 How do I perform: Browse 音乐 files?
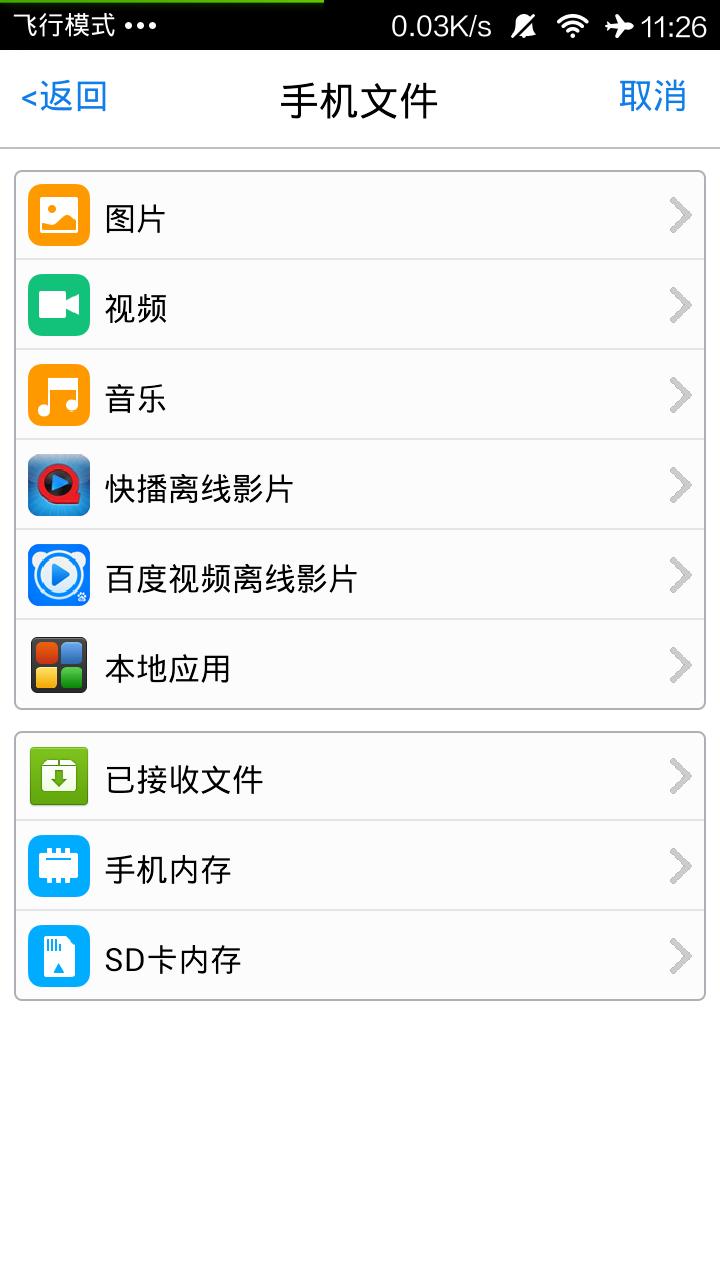(360, 395)
